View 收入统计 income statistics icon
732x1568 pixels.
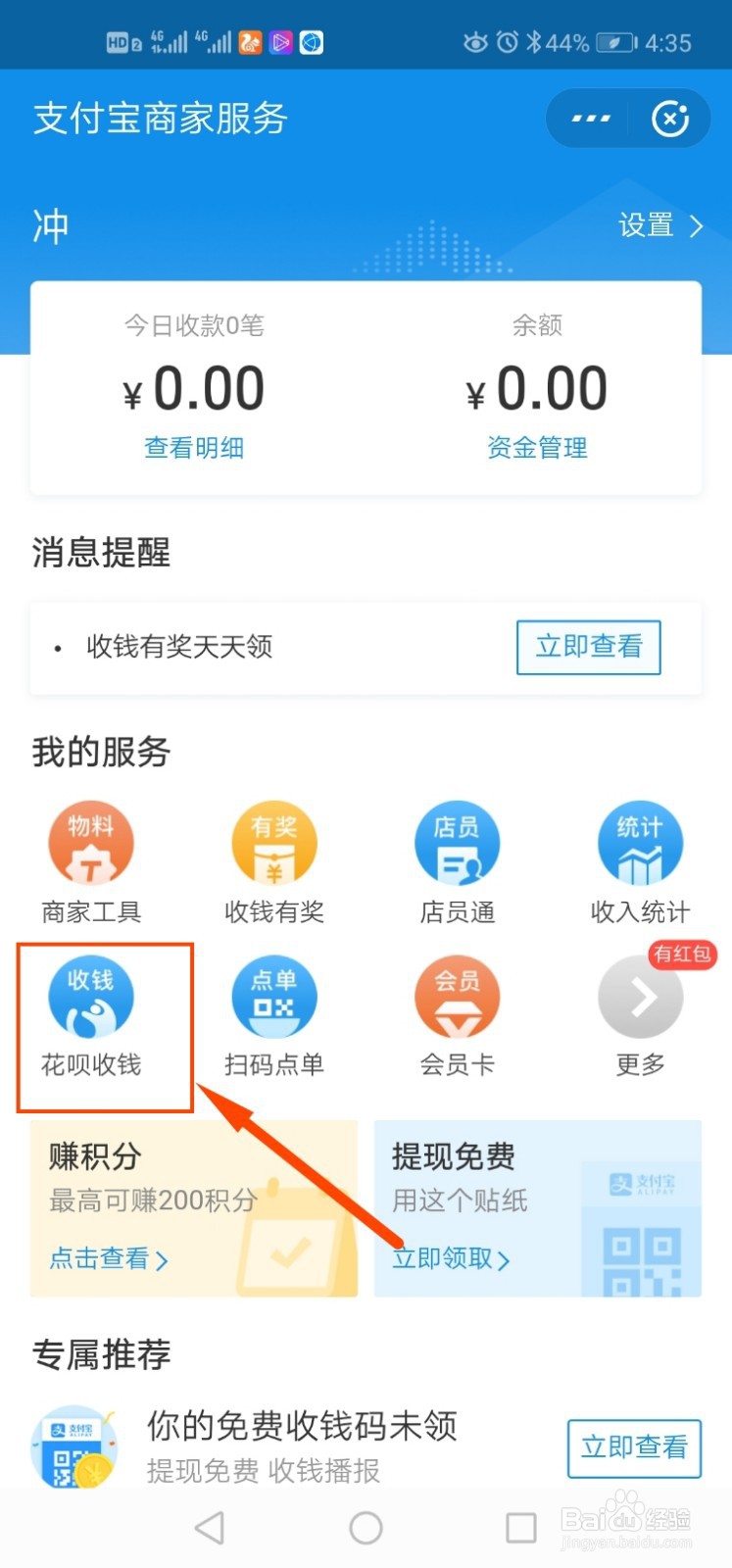coord(640,843)
